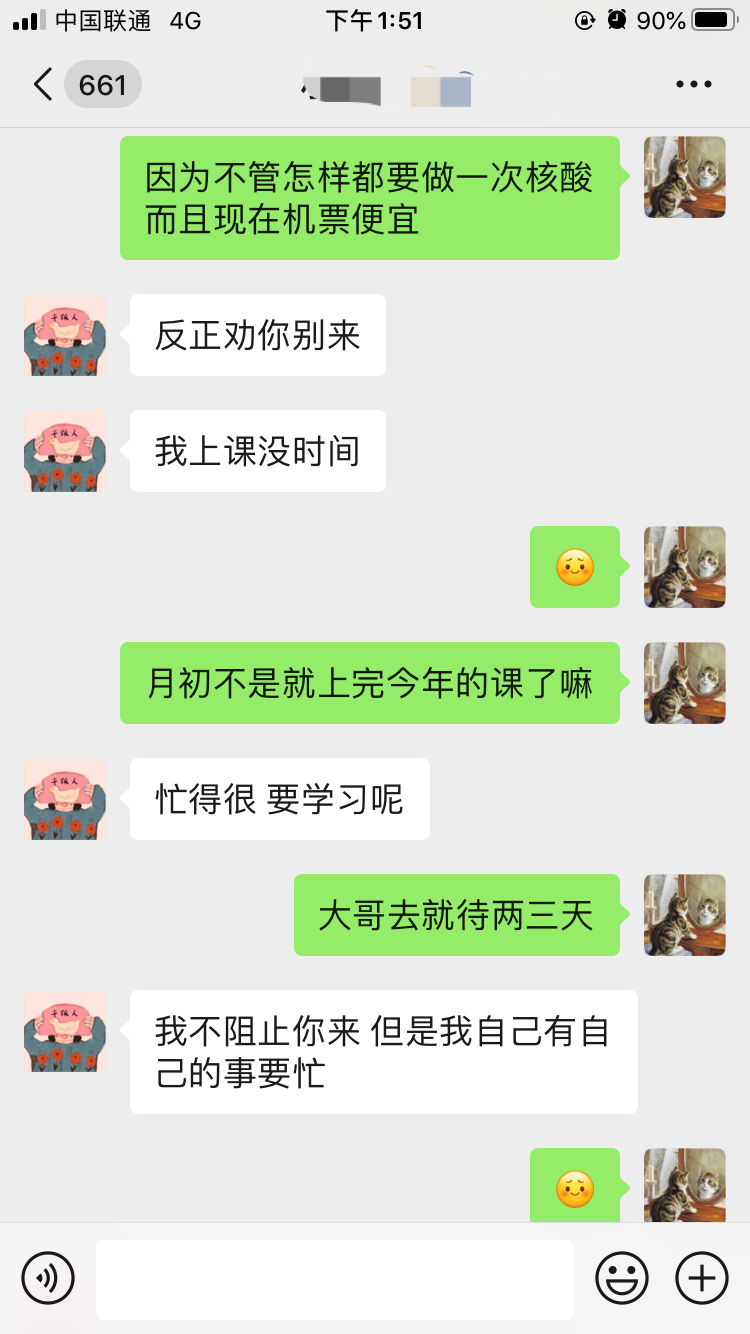This screenshot has height=1334, width=750.
Task: Open the plus attachment menu
Action: (x=702, y=1278)
